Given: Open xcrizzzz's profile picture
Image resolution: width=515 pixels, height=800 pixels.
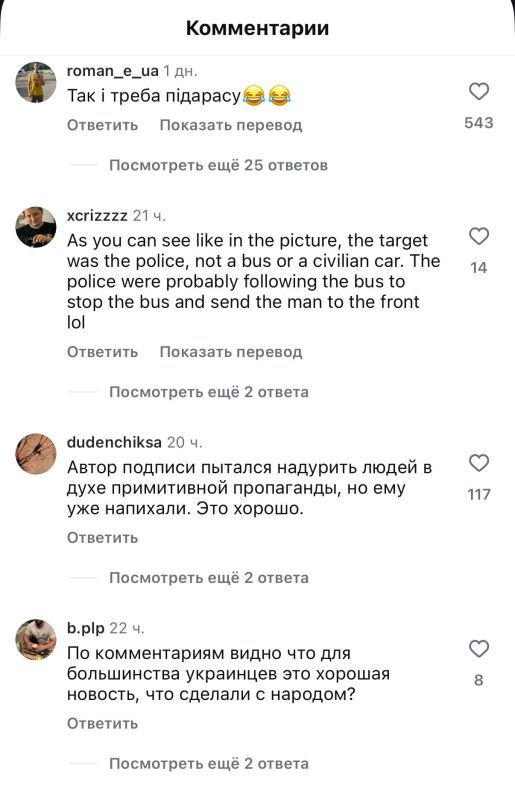Looking at the screenshot, I should point(36,228).
